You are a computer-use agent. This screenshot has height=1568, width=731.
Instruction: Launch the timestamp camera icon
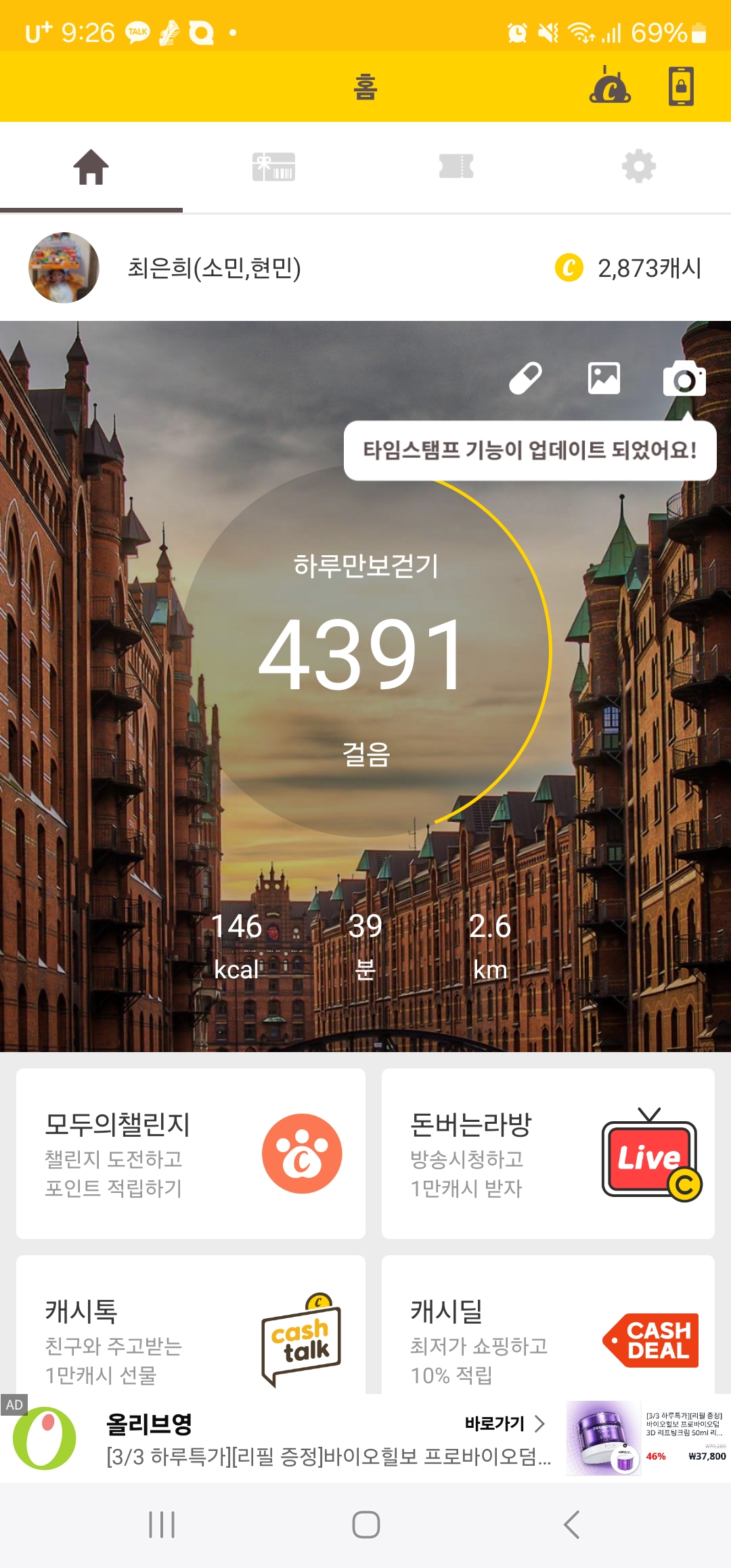[684, 378]
